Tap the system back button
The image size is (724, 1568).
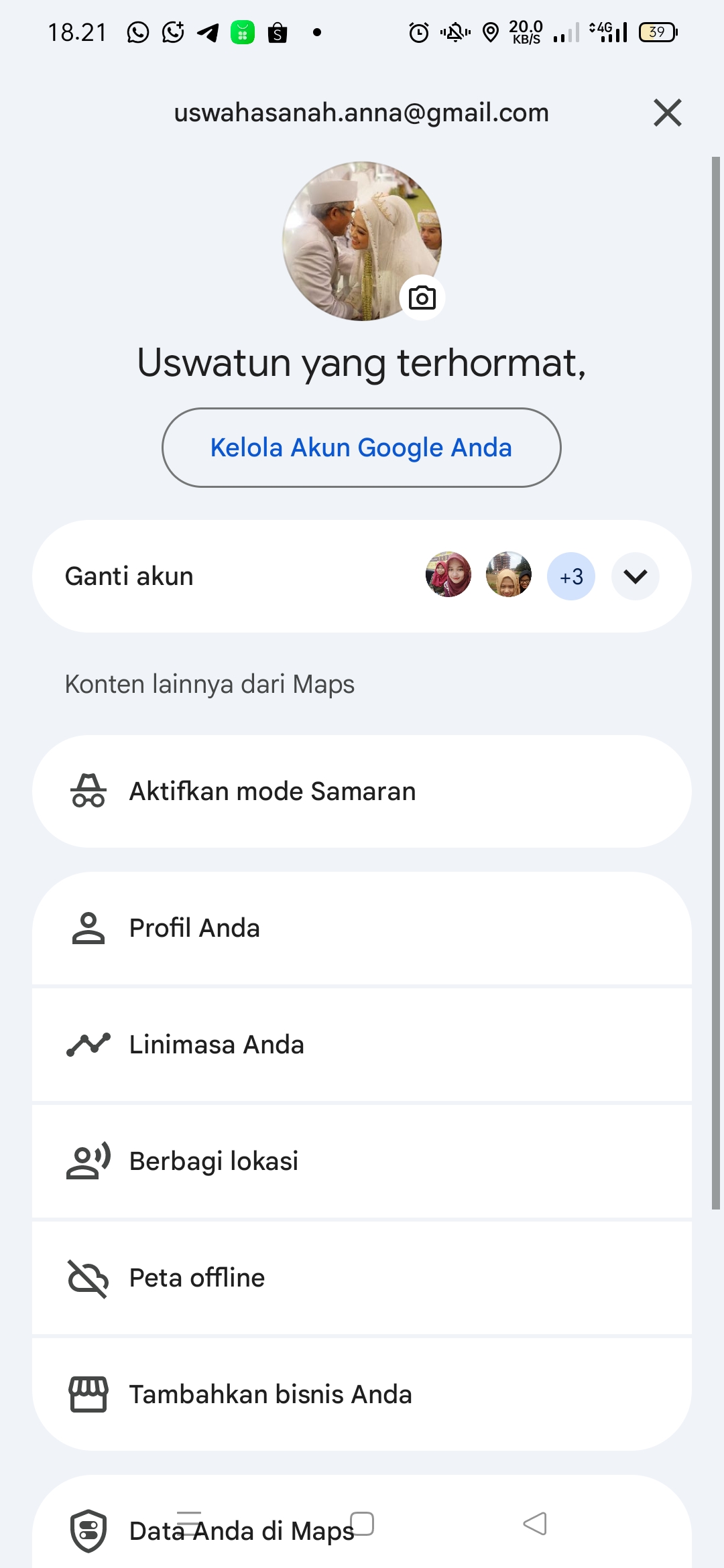tap(535, 1524)
